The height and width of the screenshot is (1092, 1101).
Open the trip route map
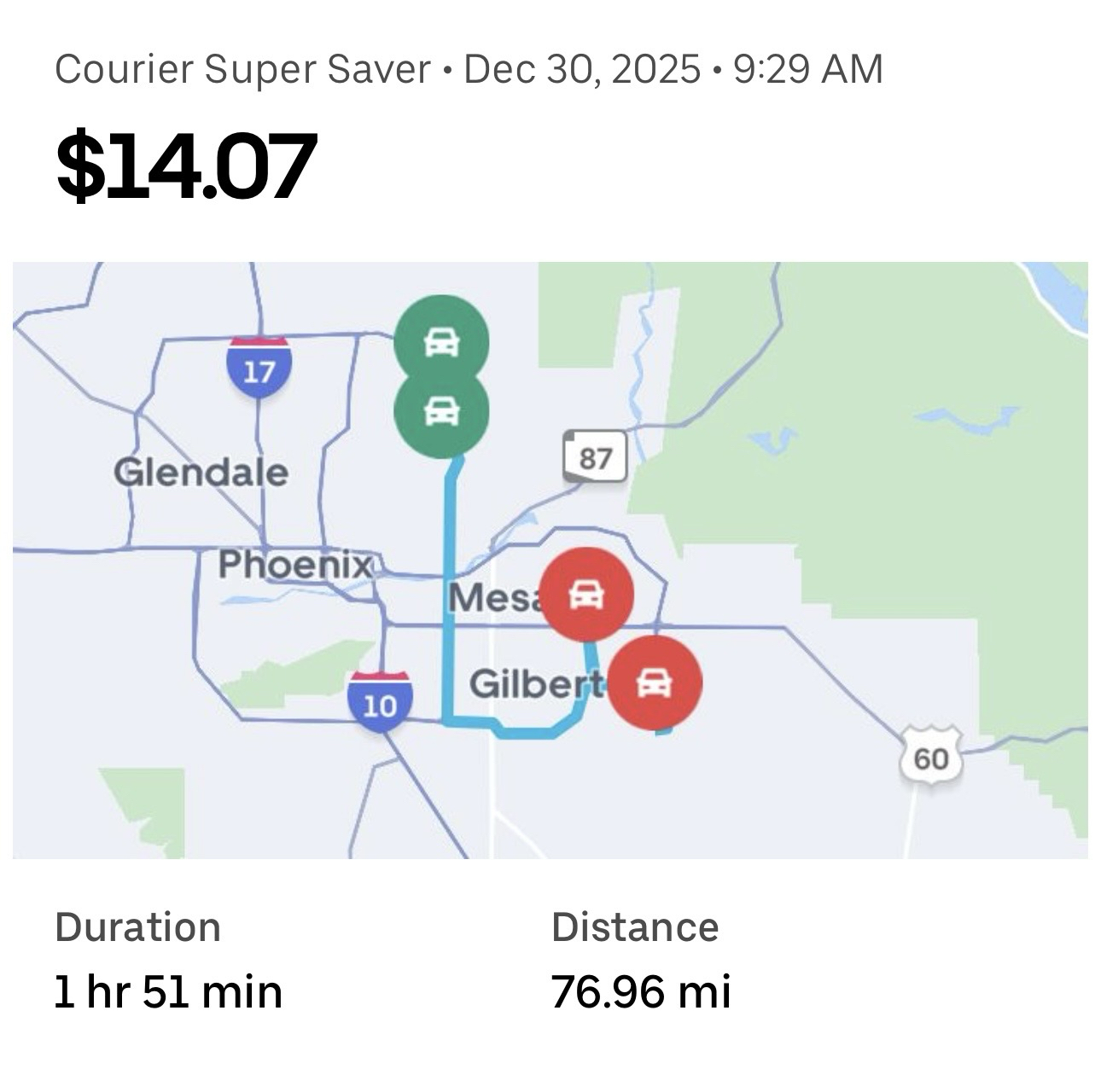(550, 560)
